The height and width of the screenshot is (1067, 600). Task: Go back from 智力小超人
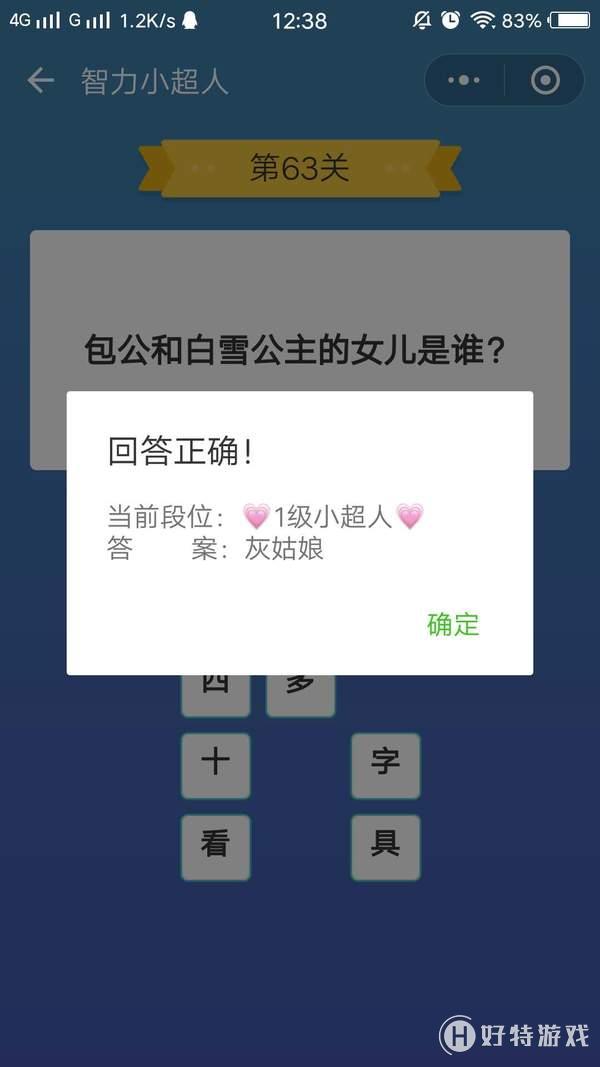pyautogui.click(x=40, y=81)
